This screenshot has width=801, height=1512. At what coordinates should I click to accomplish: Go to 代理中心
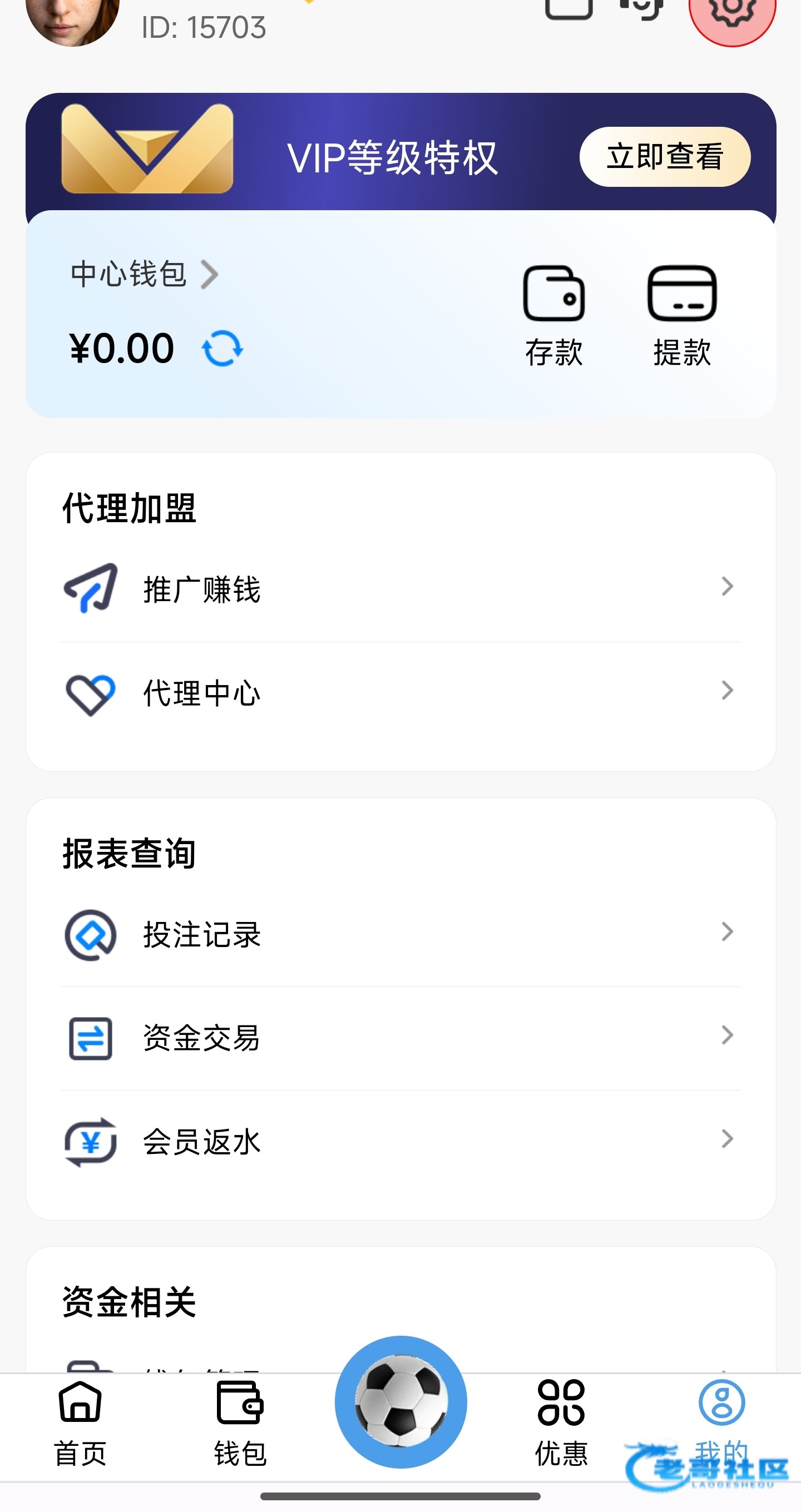point(400,693)
